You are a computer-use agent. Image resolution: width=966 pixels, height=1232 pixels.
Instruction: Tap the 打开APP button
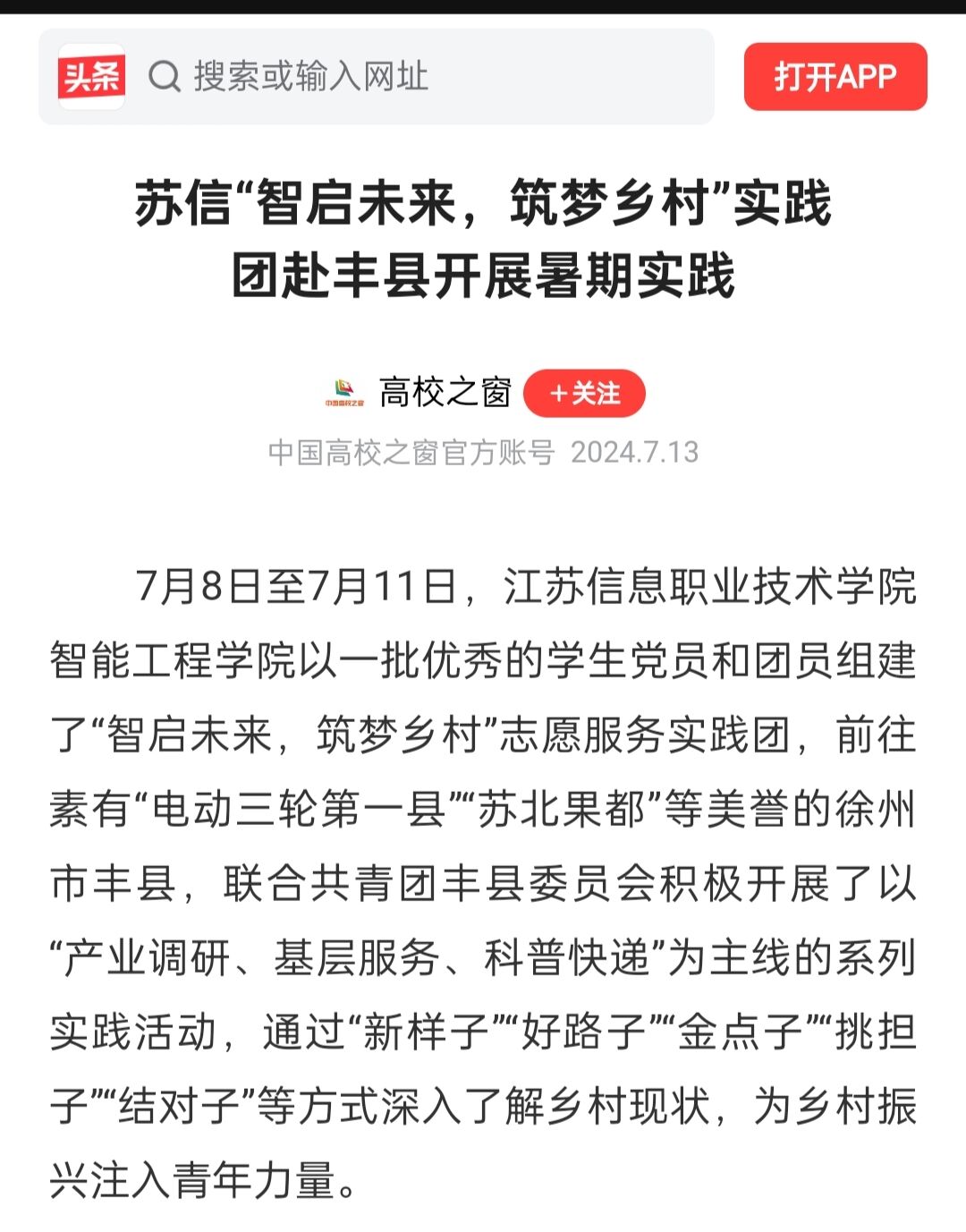pyautogui.click(x=835, y=77)
